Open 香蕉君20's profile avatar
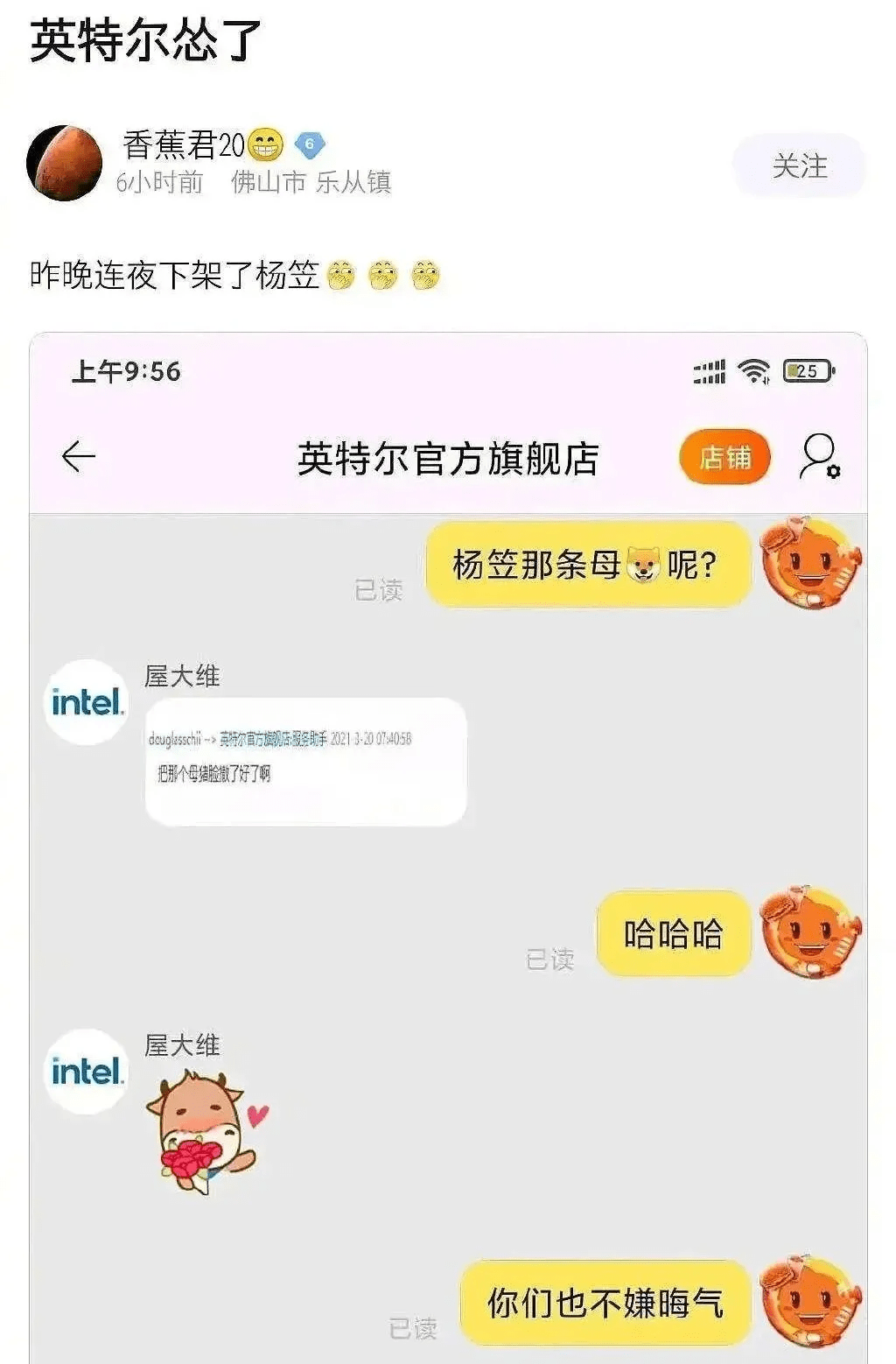The width and height of the screenshot is (896, 1364). 64,163
